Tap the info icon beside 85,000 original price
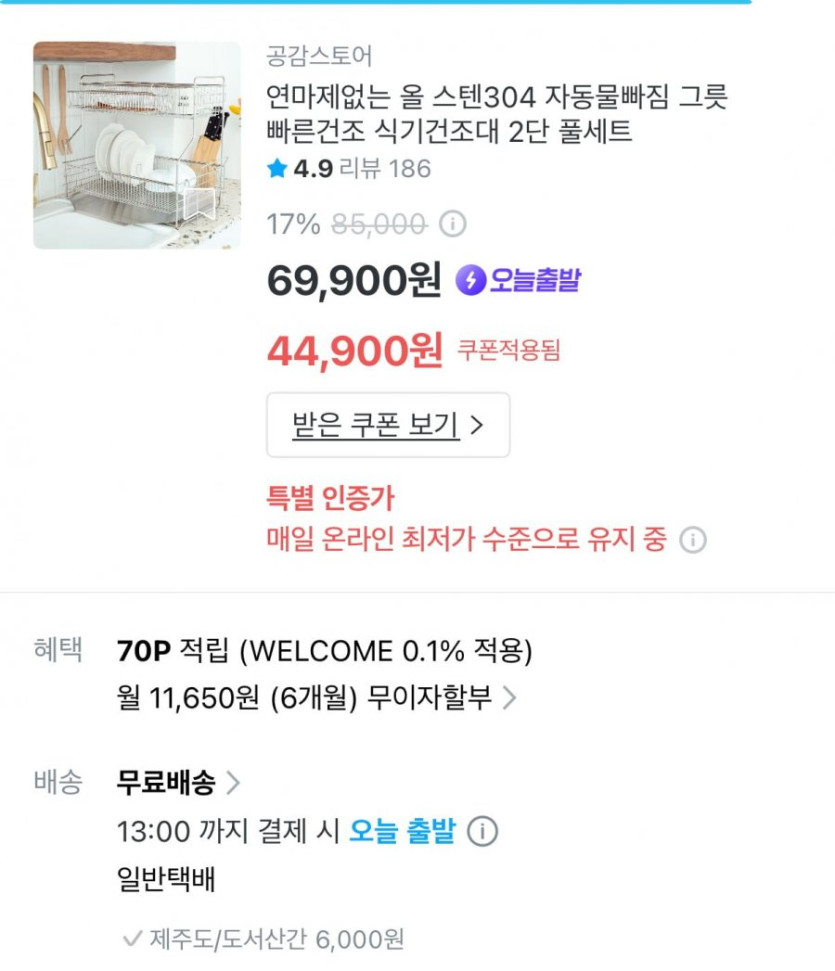 coord(453,223)
